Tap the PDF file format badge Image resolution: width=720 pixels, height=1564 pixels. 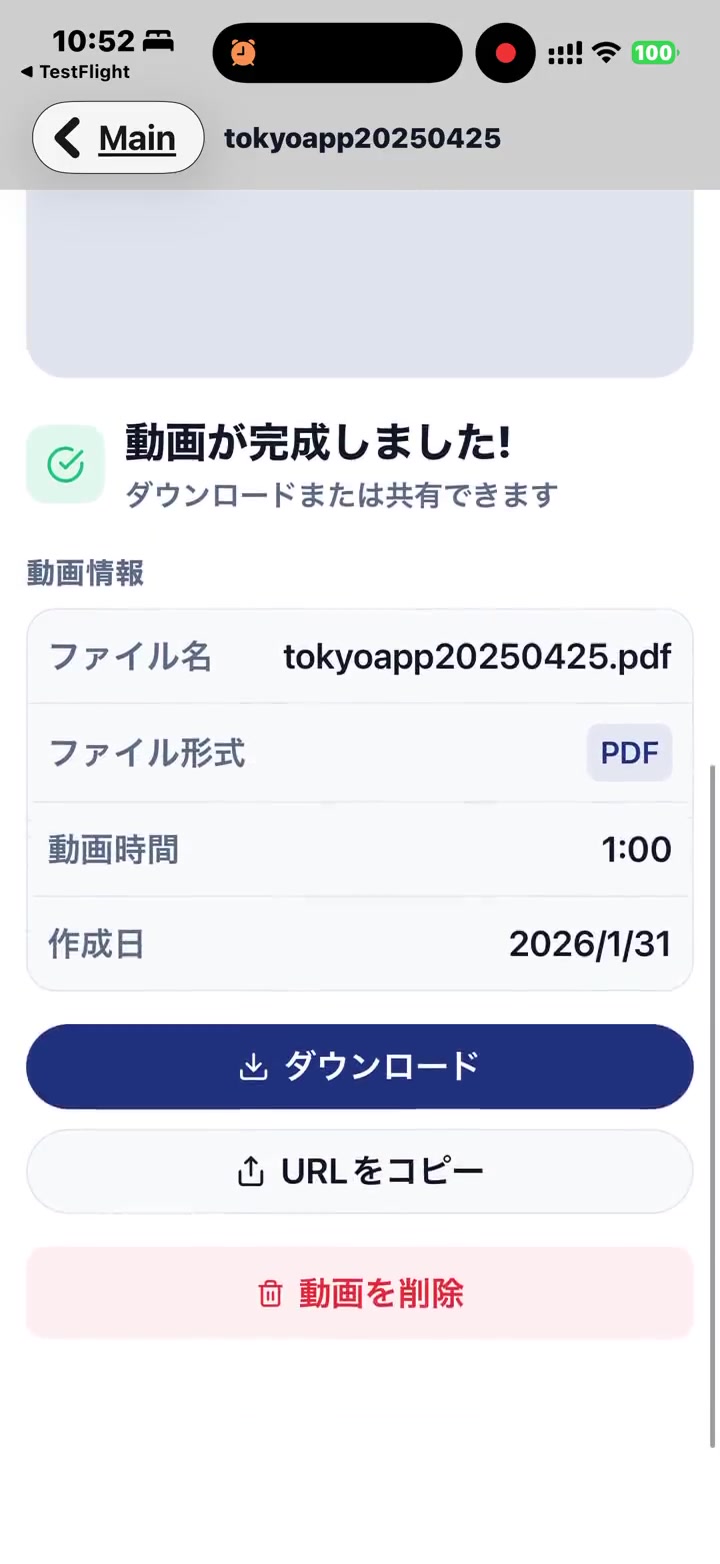coord(629,752)
